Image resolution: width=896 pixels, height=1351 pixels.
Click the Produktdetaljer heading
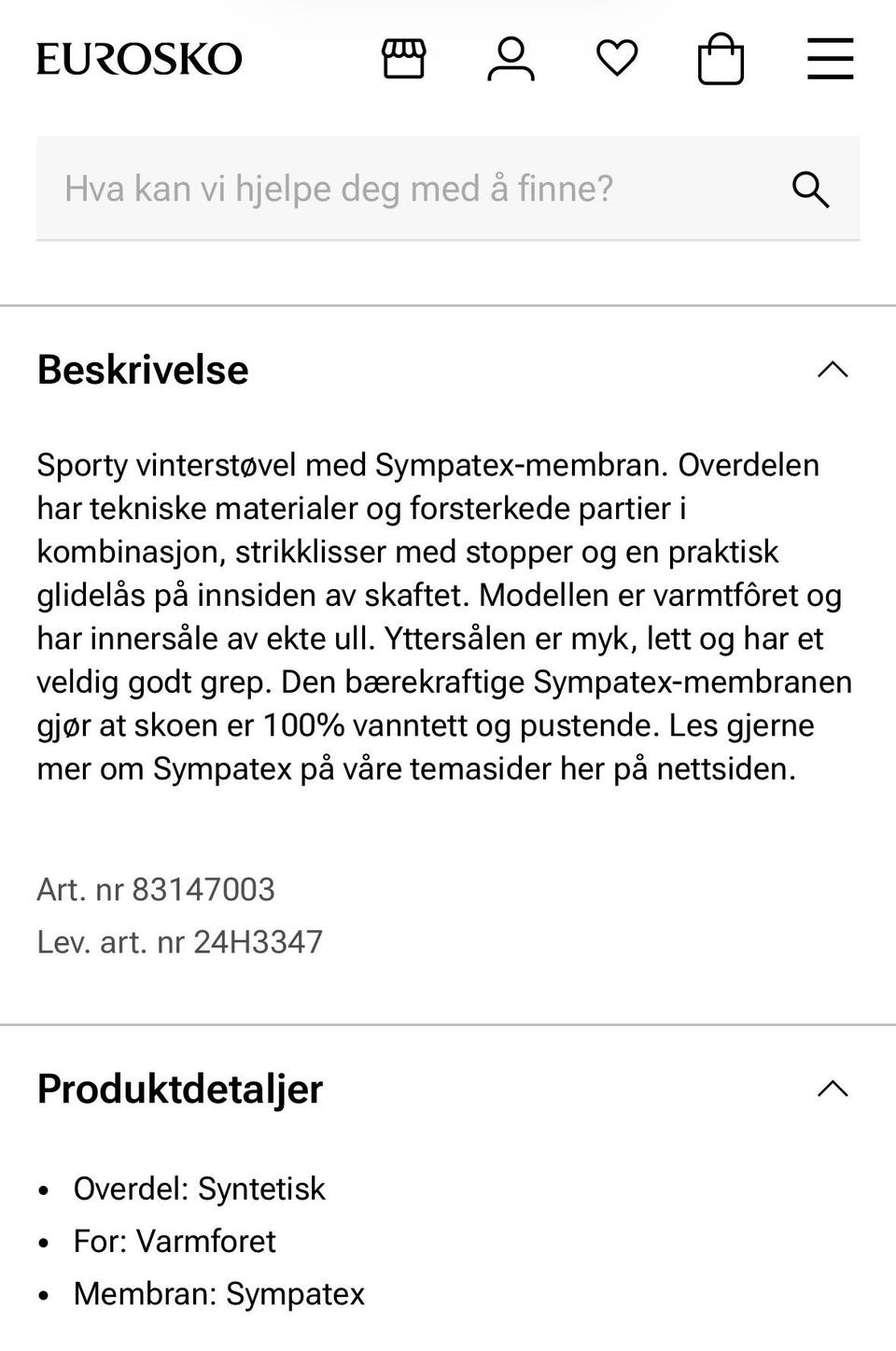pos(178,1089)
